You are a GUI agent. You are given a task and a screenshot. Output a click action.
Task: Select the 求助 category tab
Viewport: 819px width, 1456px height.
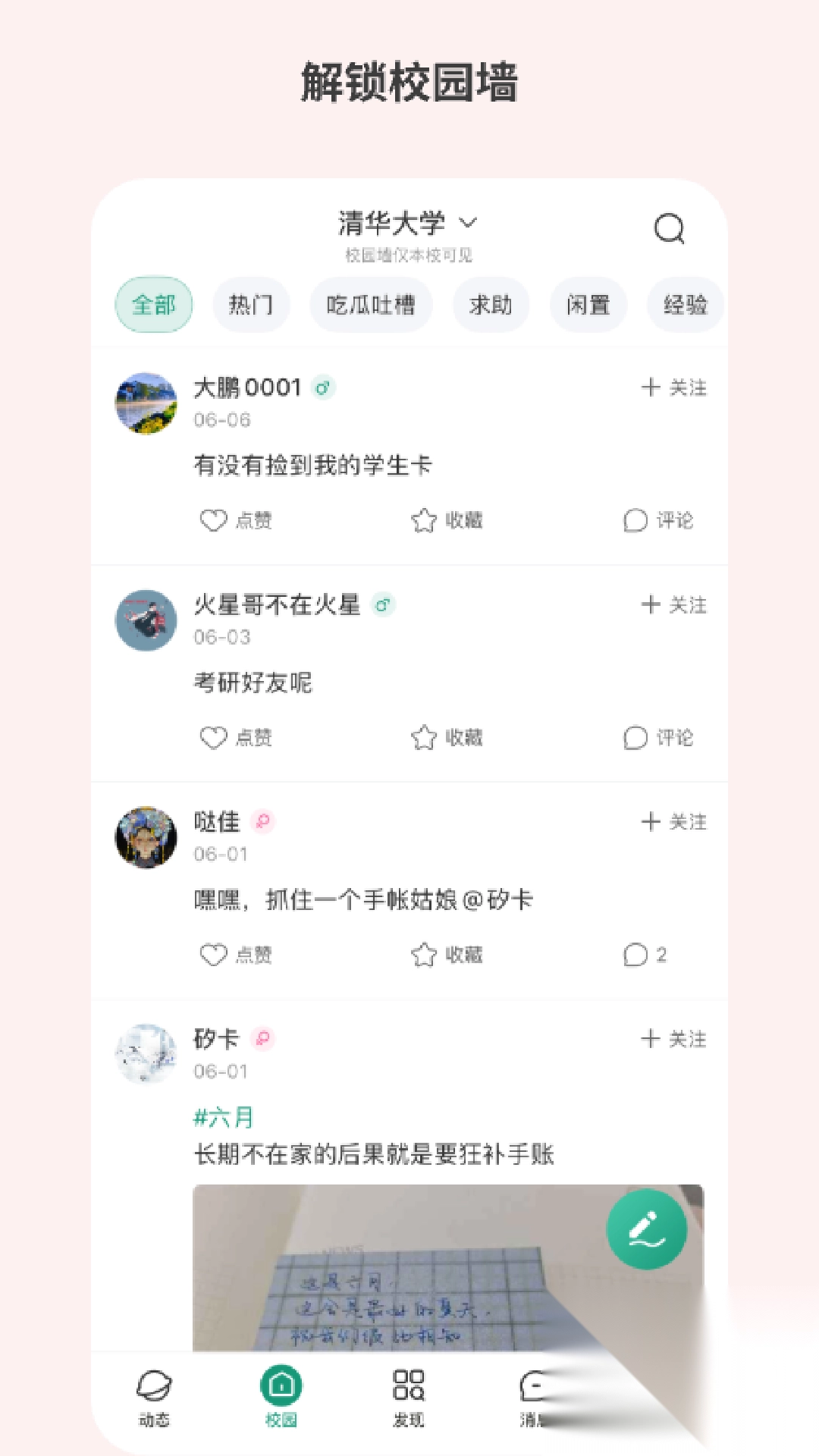click(x=491, y=304)
